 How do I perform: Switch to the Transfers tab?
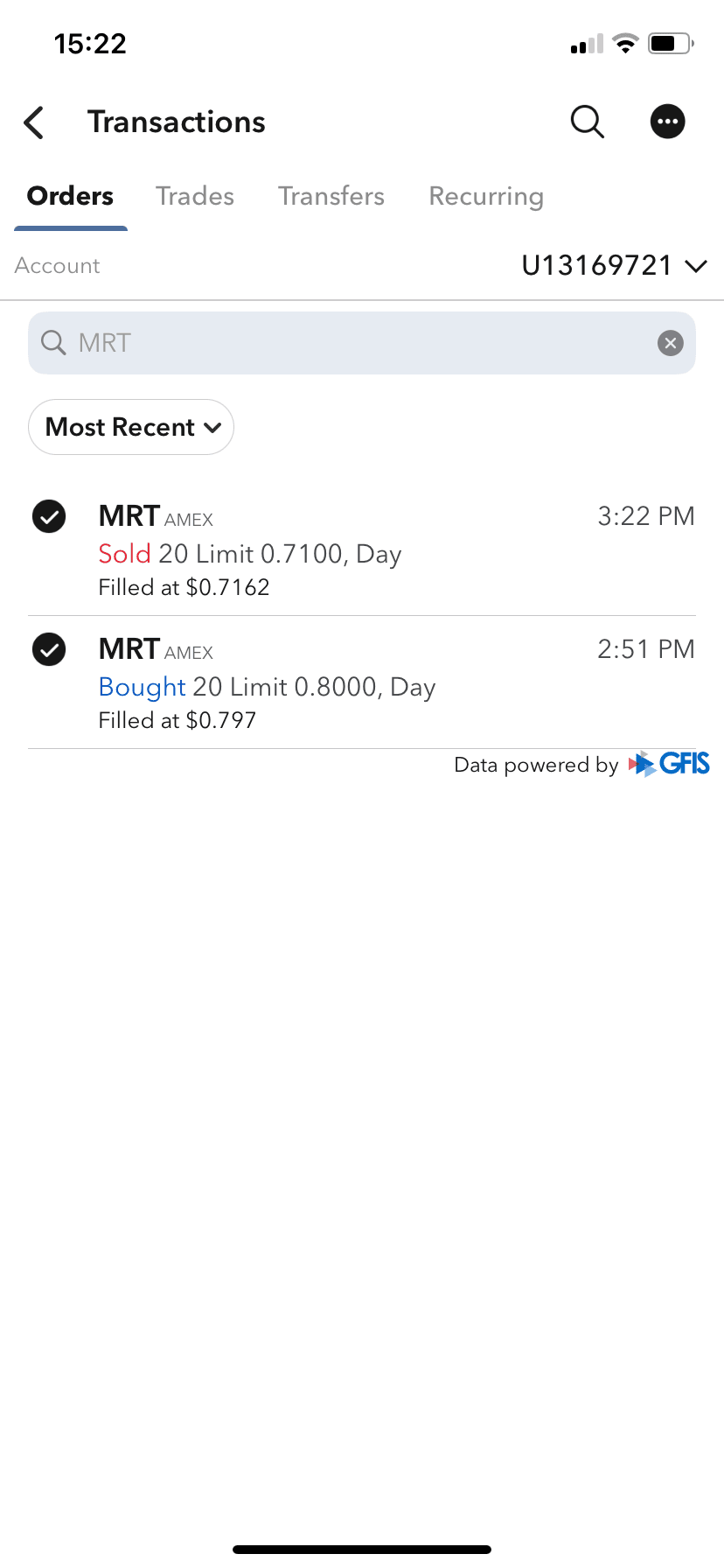331,196
